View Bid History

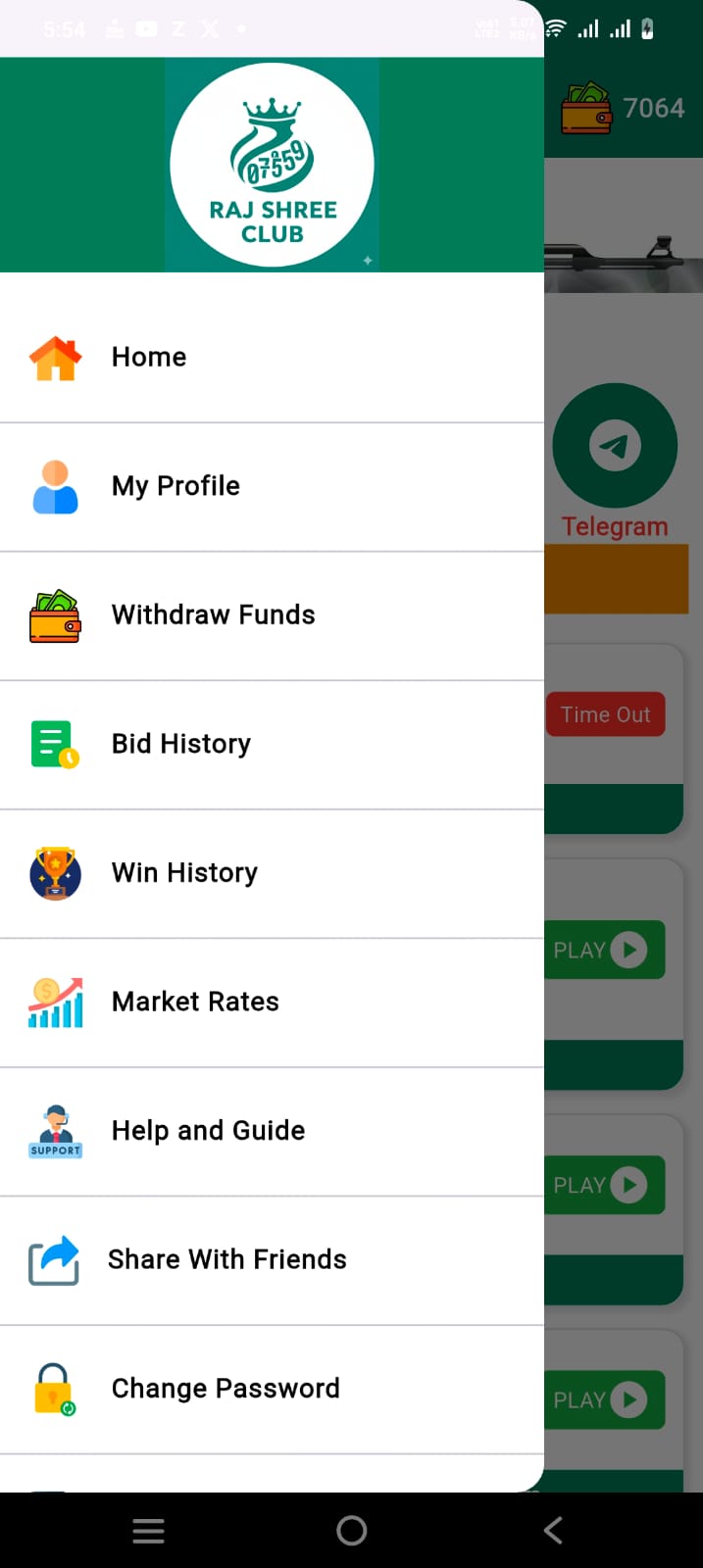pos(181,744)
